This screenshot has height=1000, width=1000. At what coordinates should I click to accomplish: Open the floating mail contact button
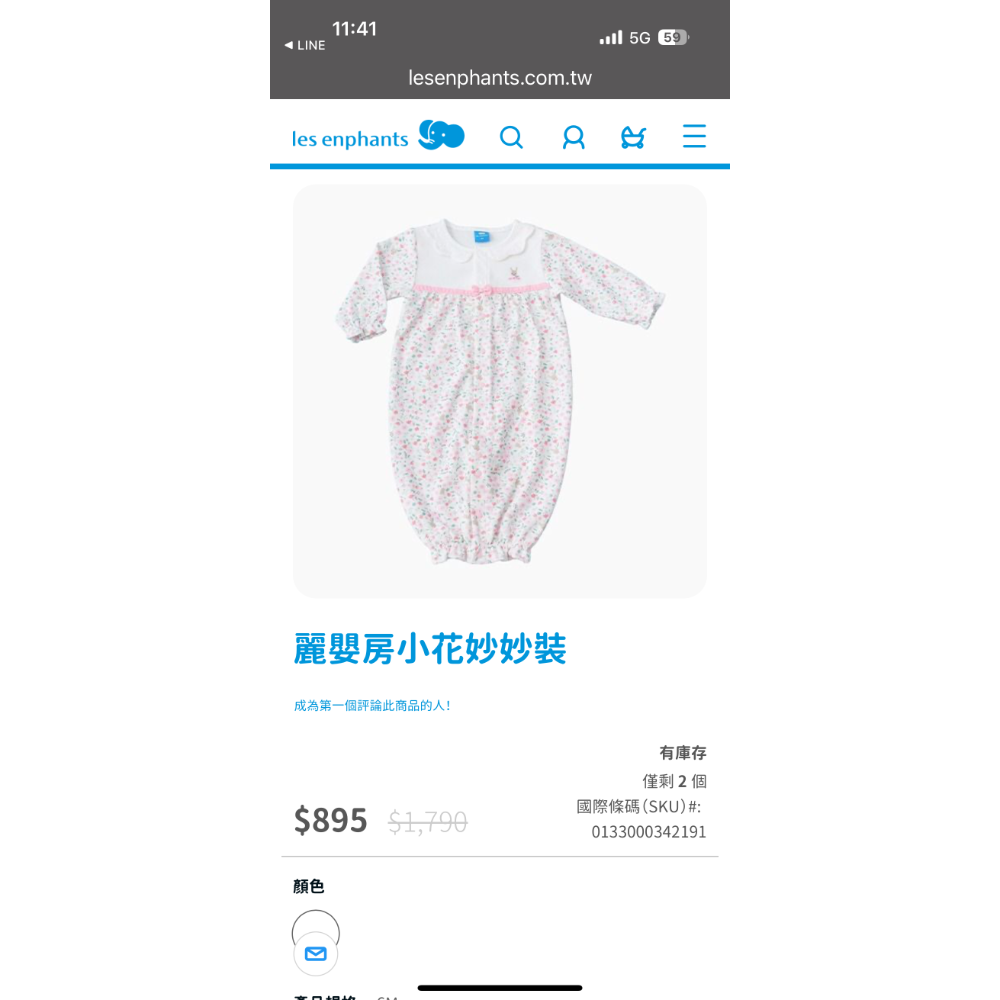tap(316, 953)
